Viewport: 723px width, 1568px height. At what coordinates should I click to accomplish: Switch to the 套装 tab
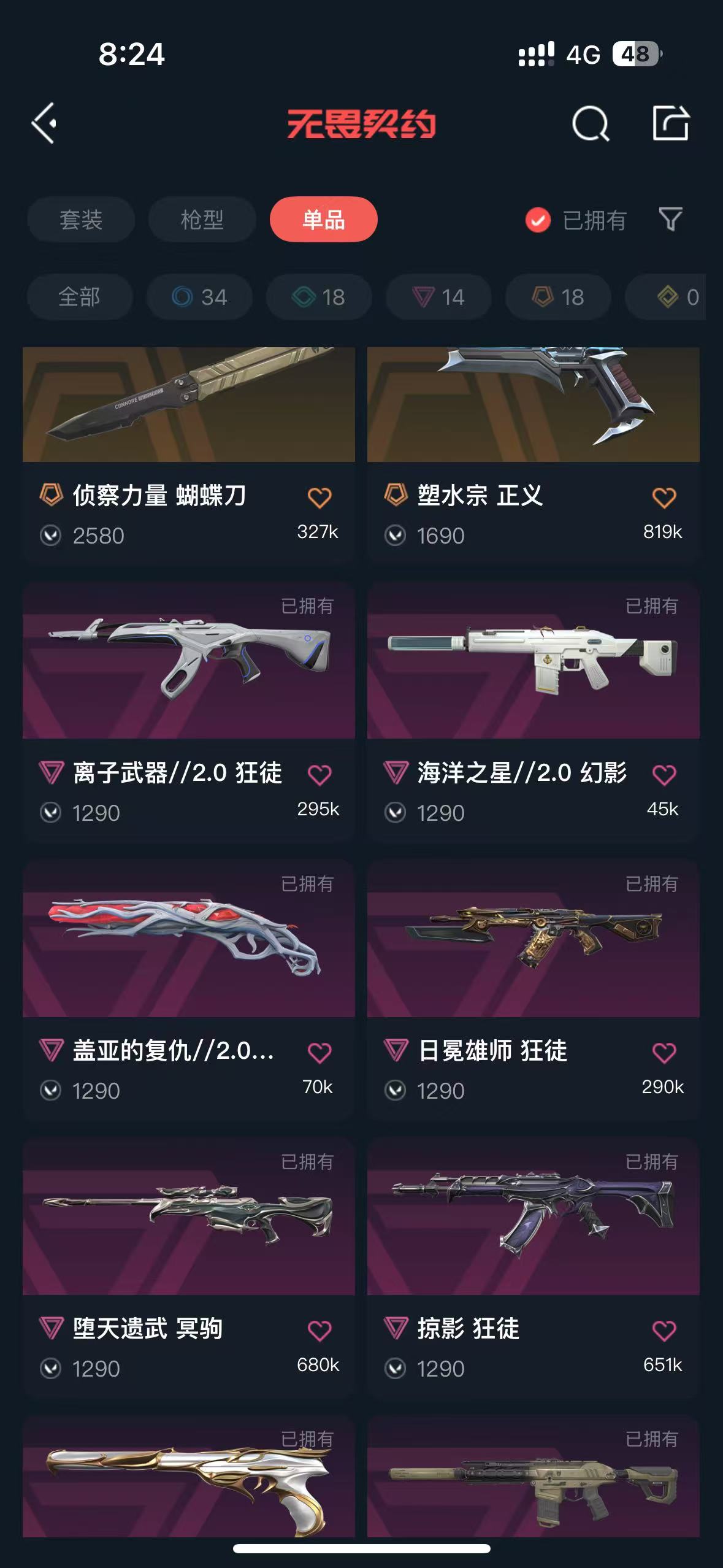81,220
